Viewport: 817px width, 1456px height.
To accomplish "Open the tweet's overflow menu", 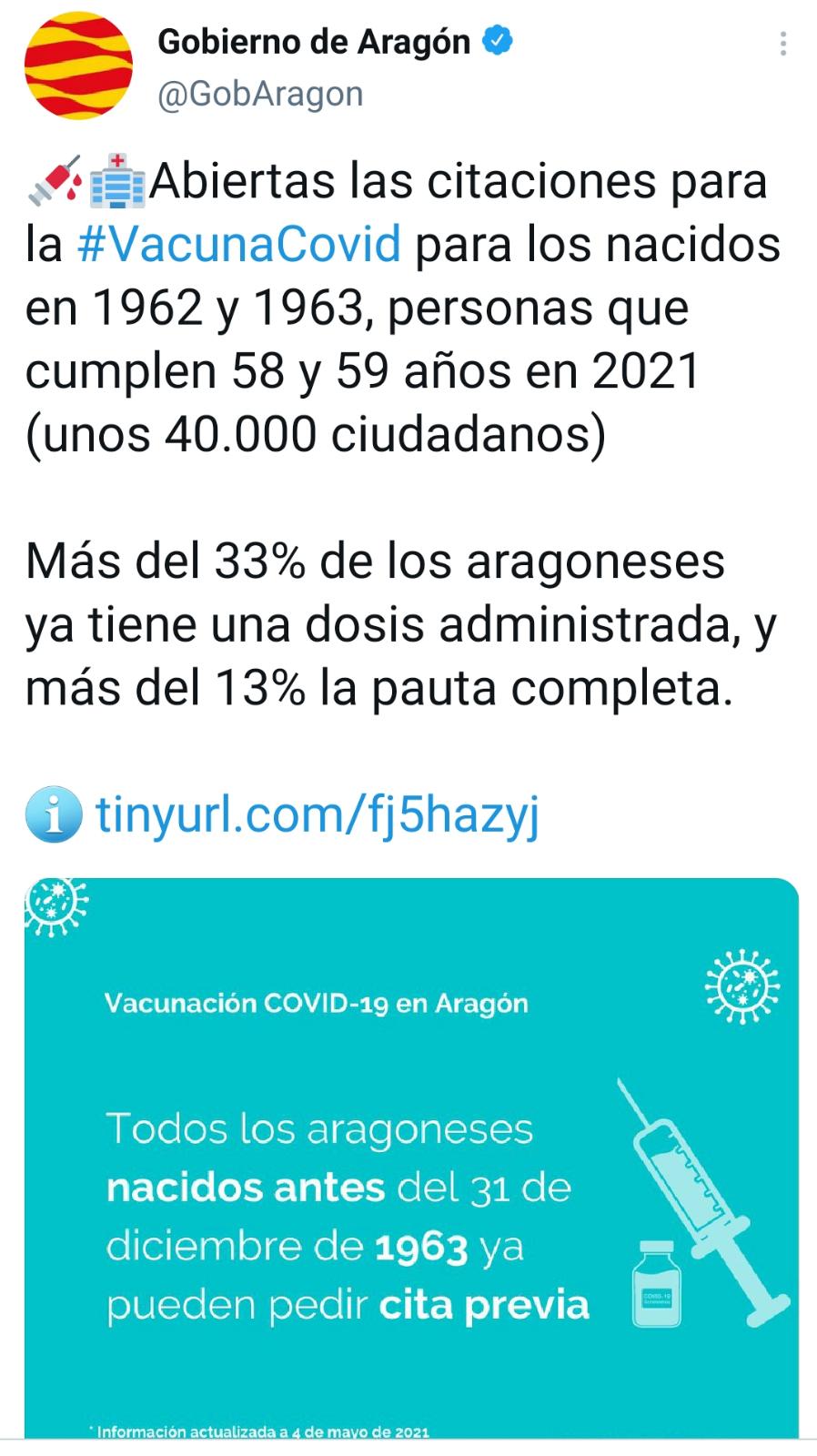I will [782, 44].
